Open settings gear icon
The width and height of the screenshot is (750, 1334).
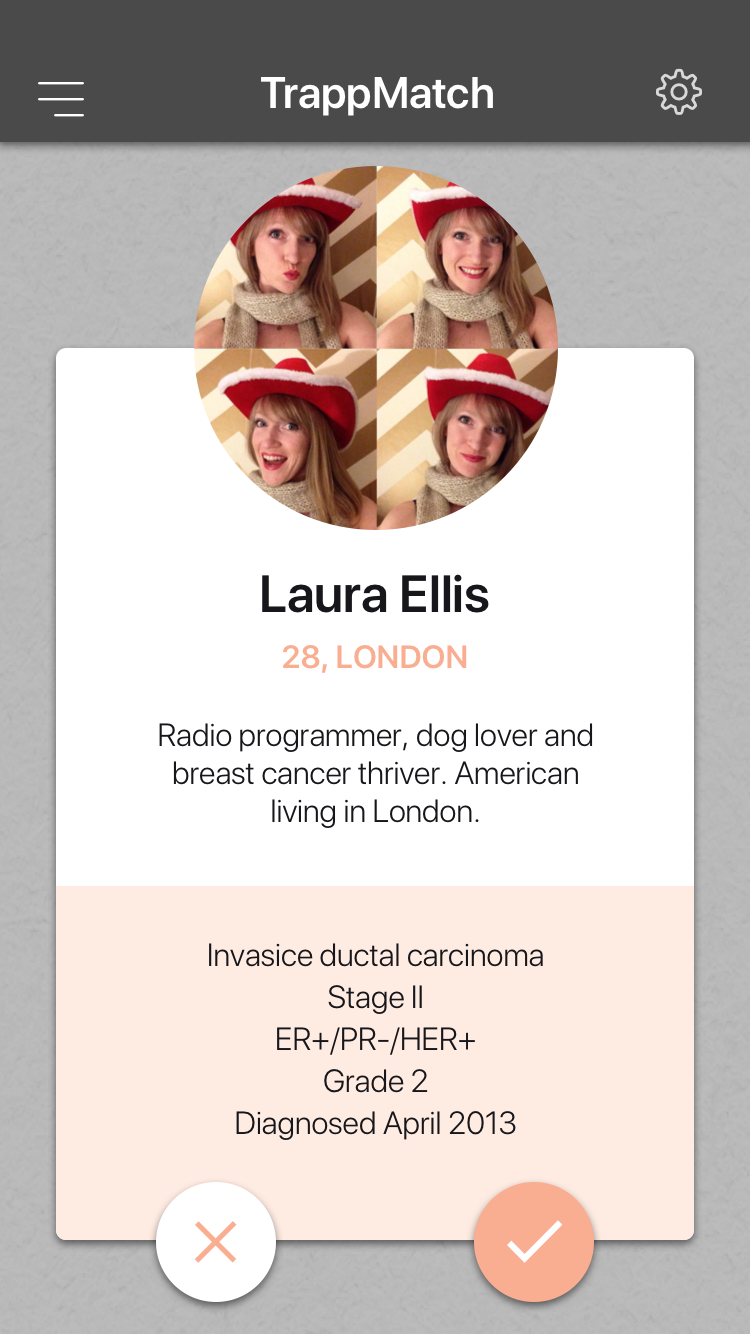click(x=678, y=93)
